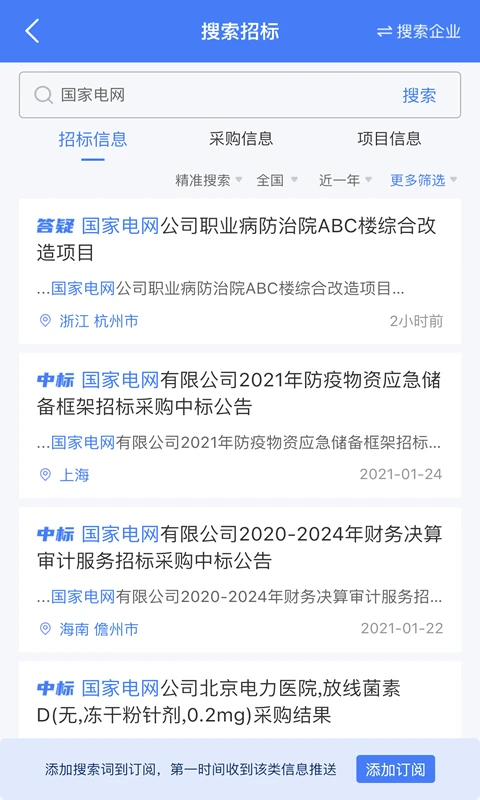Select the 招标信息 tab
Screen dimensions: 480x800
click(92, 139)
